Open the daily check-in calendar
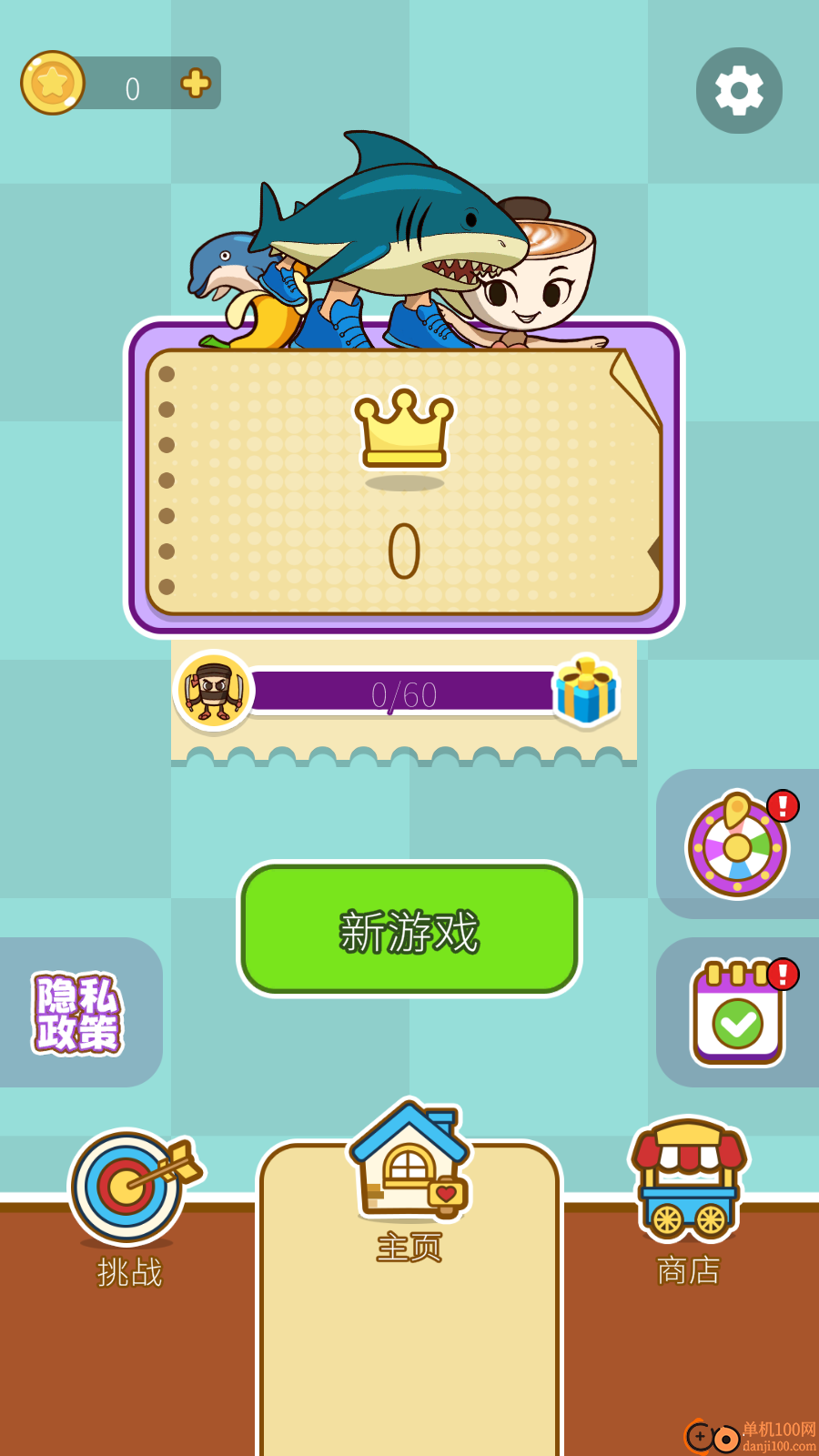The height and width of the screenshot is (1456, 819). [x=738, y=1013]
